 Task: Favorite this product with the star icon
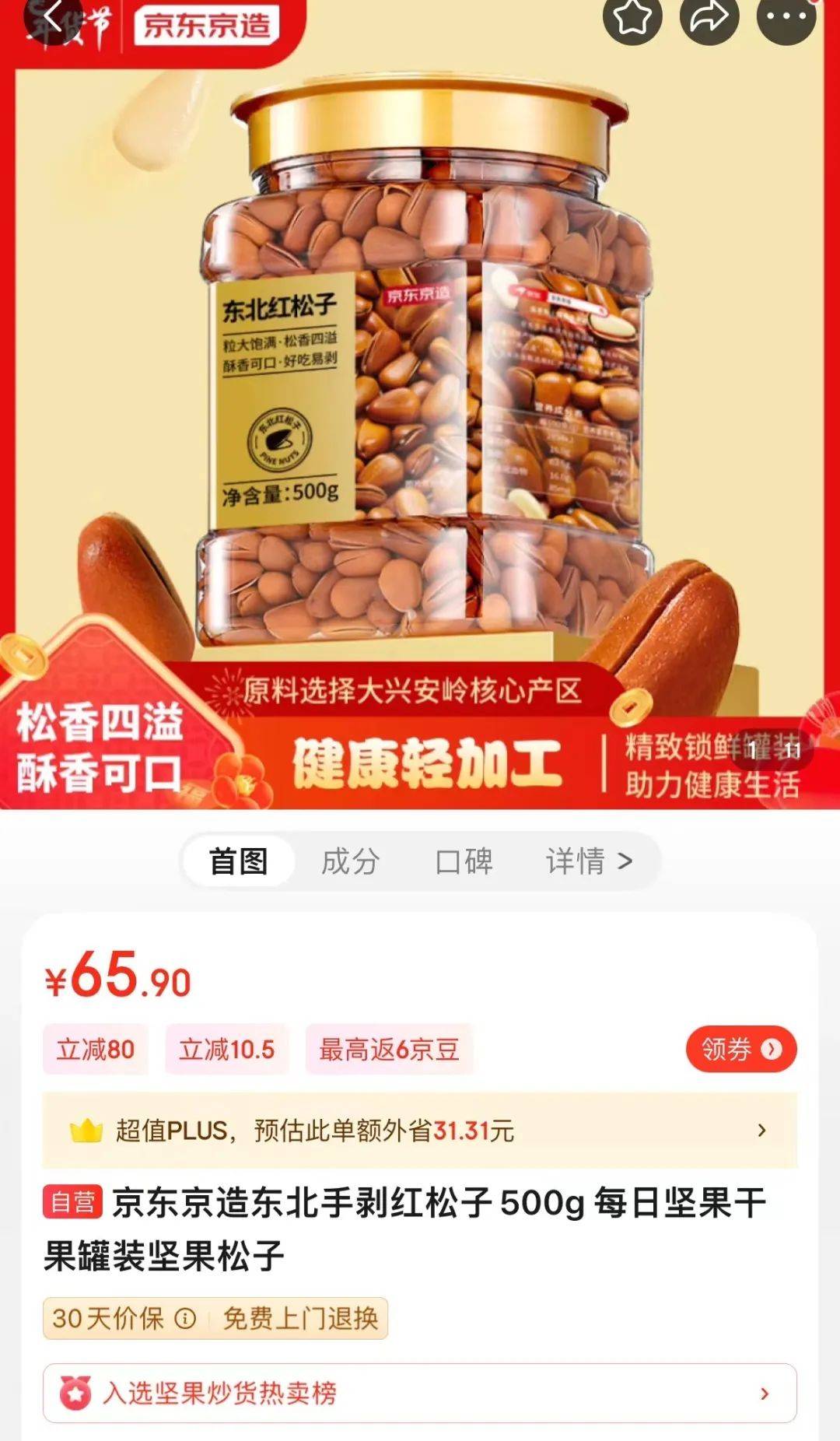pos(632,17)
